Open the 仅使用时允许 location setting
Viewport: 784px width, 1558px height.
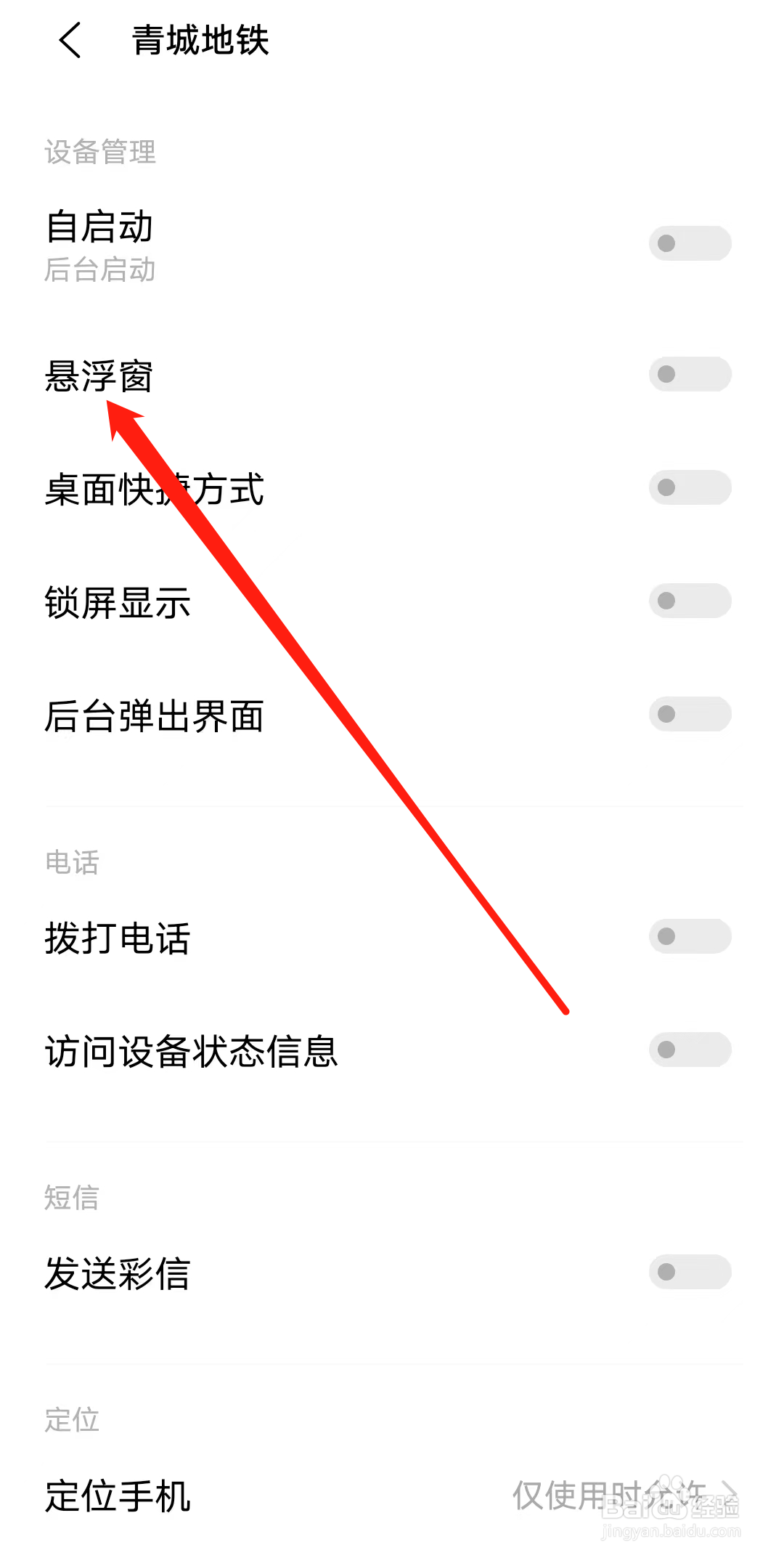[x=610, y=1495]
